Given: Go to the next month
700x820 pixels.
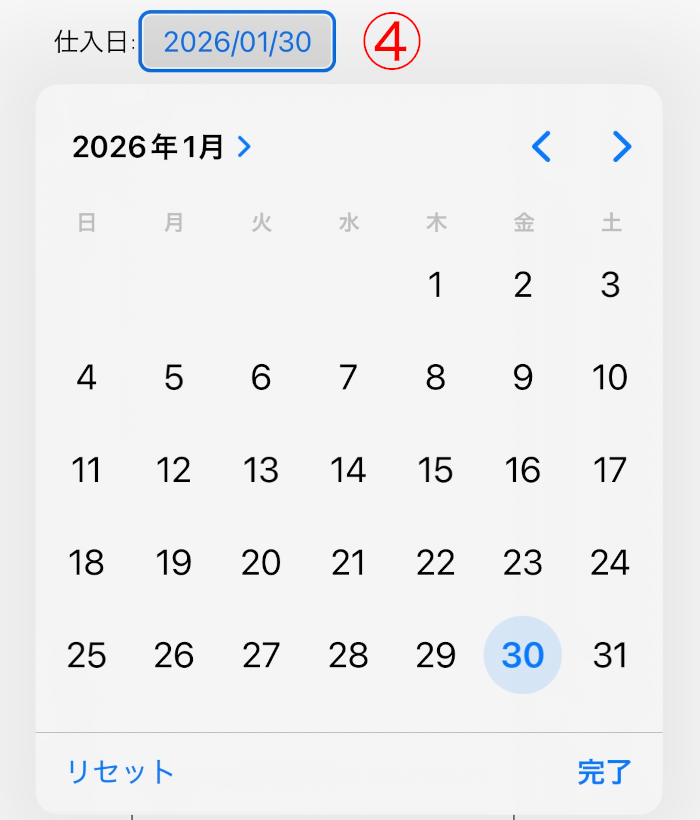Looking at the screenshot, I should [x=622, y=147].
